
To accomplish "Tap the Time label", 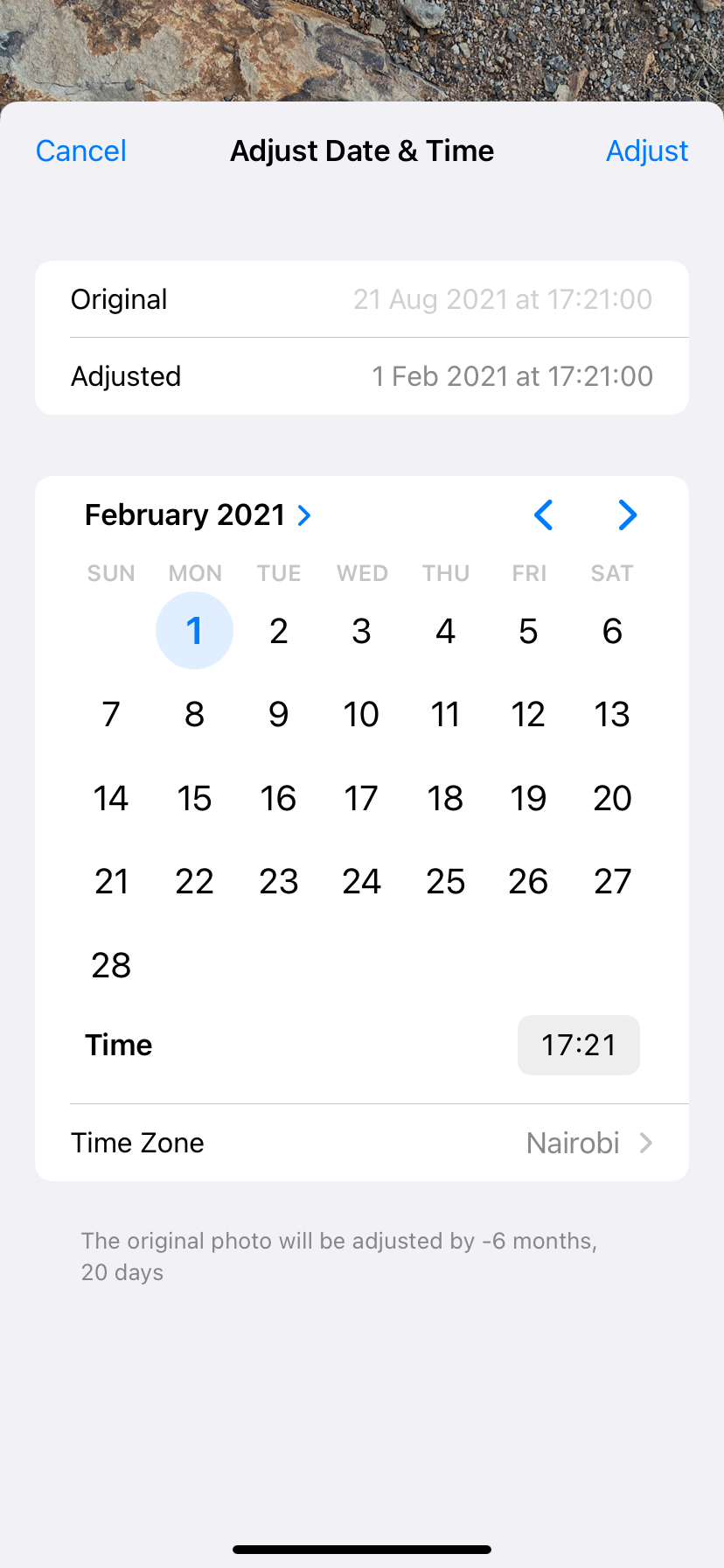I will [118, 1045].
